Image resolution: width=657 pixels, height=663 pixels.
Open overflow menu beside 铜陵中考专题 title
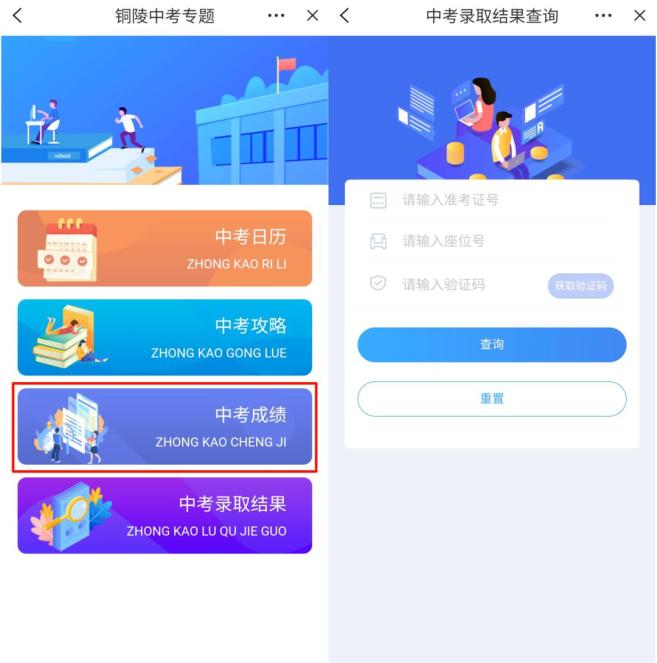pyautogui.click(x=277, y=16)
